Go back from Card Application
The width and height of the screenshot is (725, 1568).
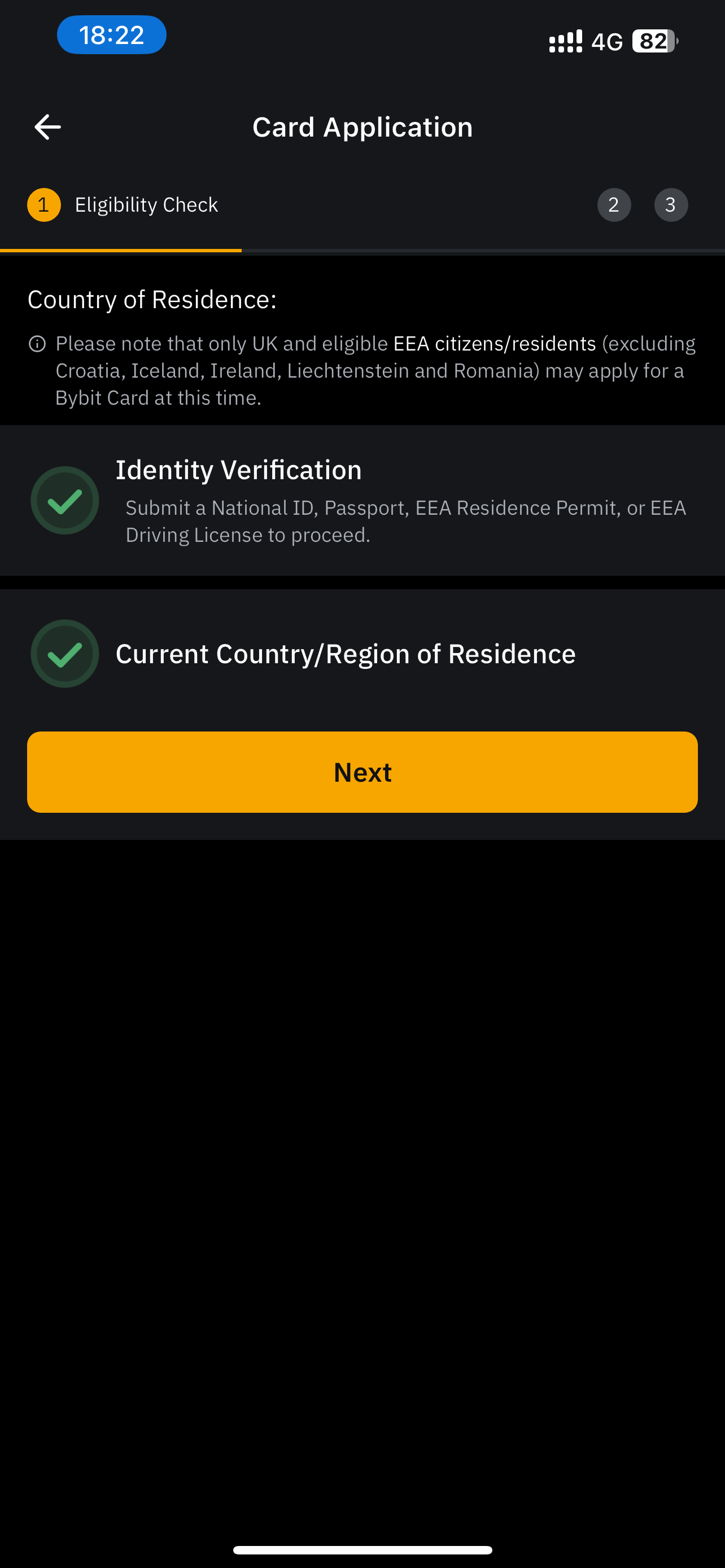point(47,126)
